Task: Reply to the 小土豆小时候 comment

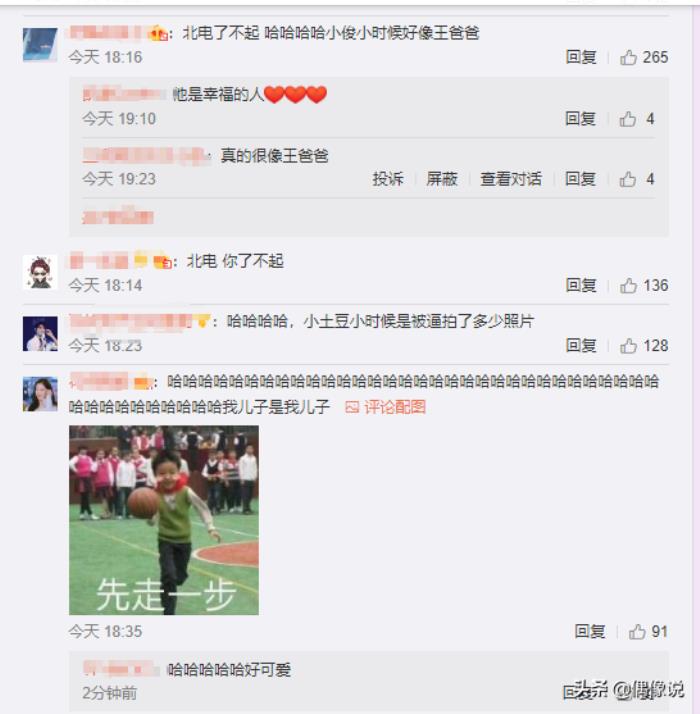Action: click(x=580, y=346)
